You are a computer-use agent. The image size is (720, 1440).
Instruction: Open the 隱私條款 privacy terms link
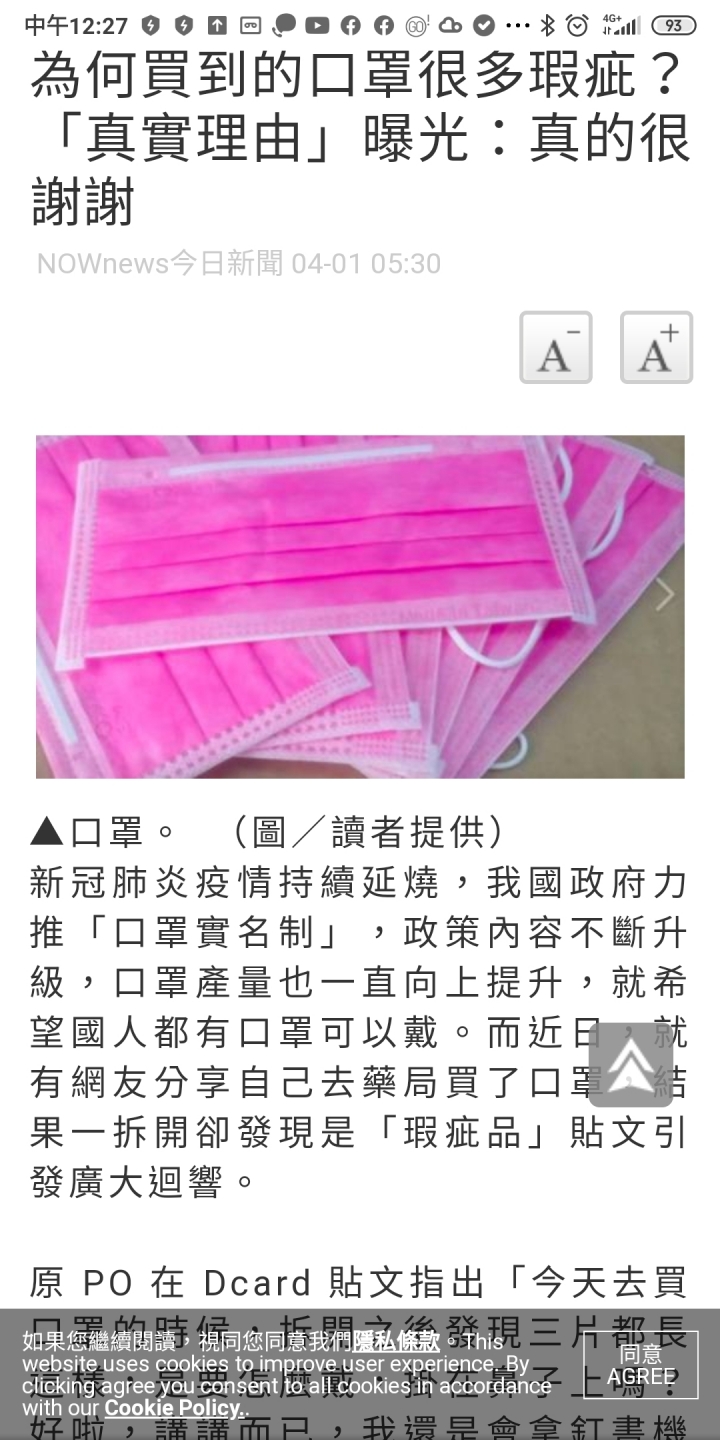(x=396, y=1342)
